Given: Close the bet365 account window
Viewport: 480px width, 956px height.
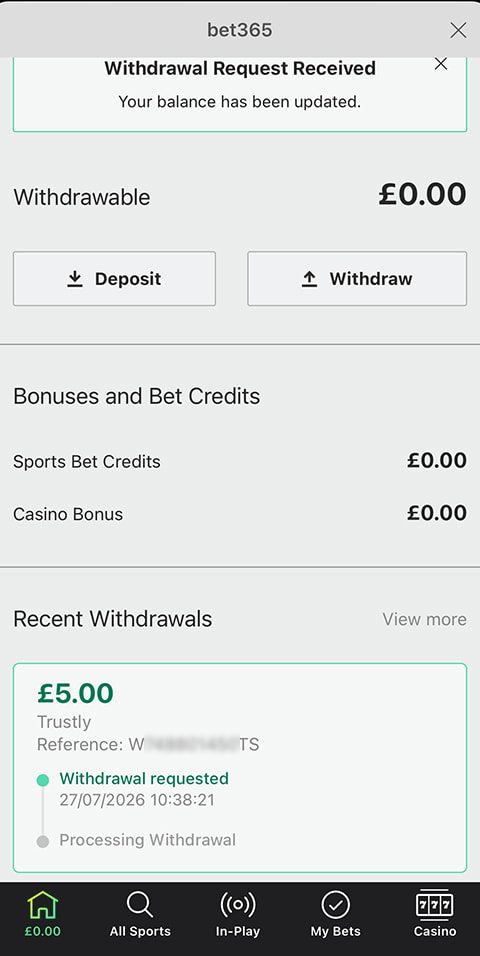Looking at the screenshot, I should [457, 30].
